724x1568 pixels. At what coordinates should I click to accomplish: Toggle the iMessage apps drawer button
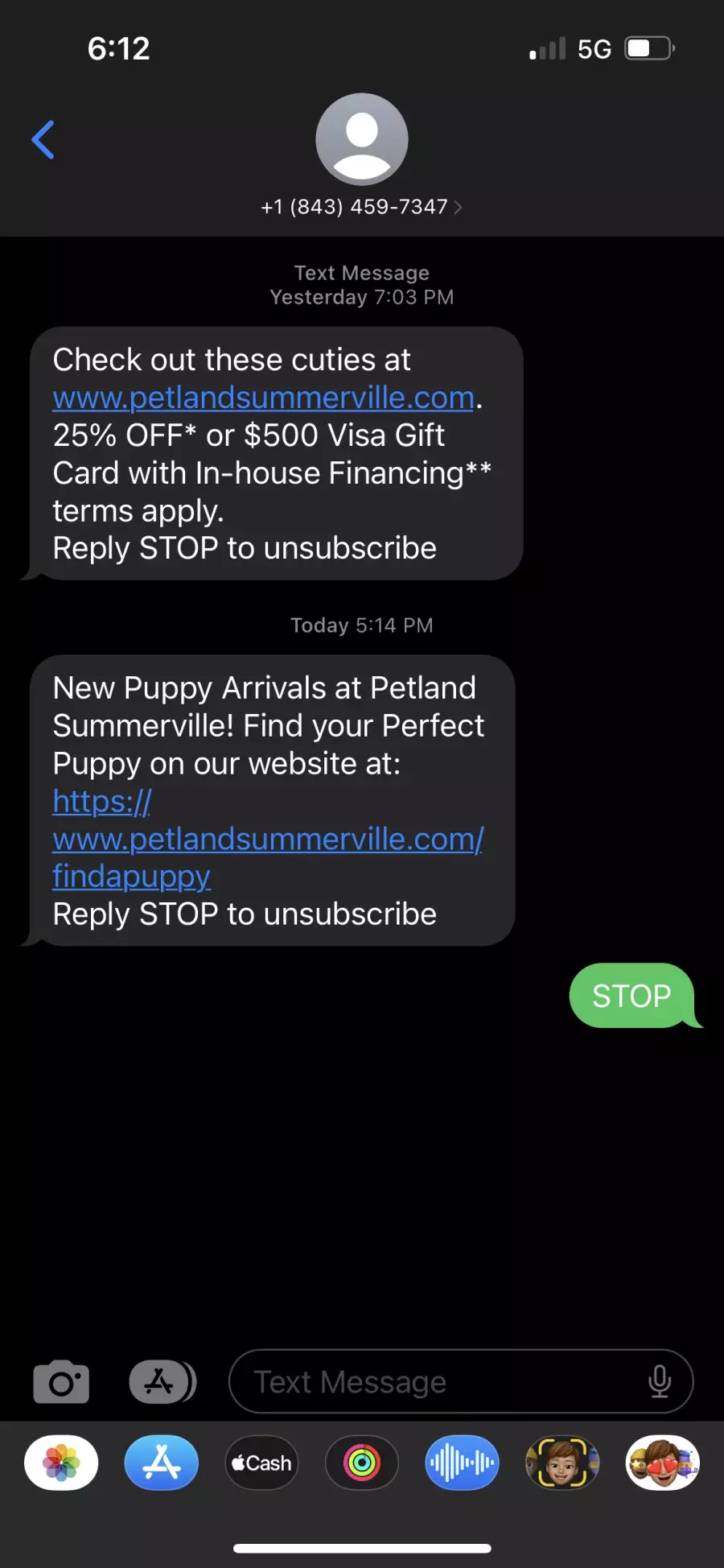(162, 1381)
